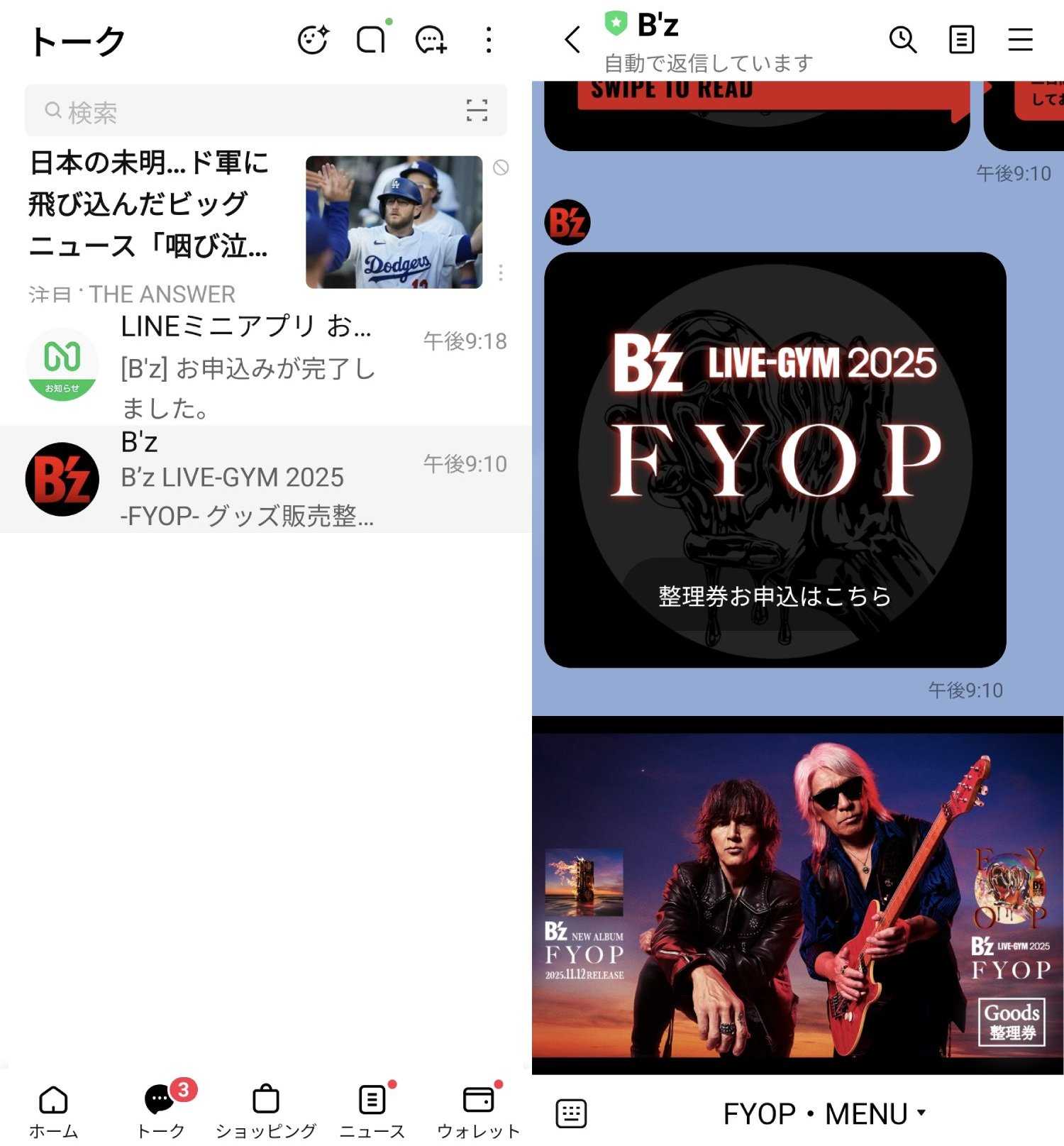
Task: Switch to the ニュース tab
Action: pyautogui.click(x=372, y=1108)
